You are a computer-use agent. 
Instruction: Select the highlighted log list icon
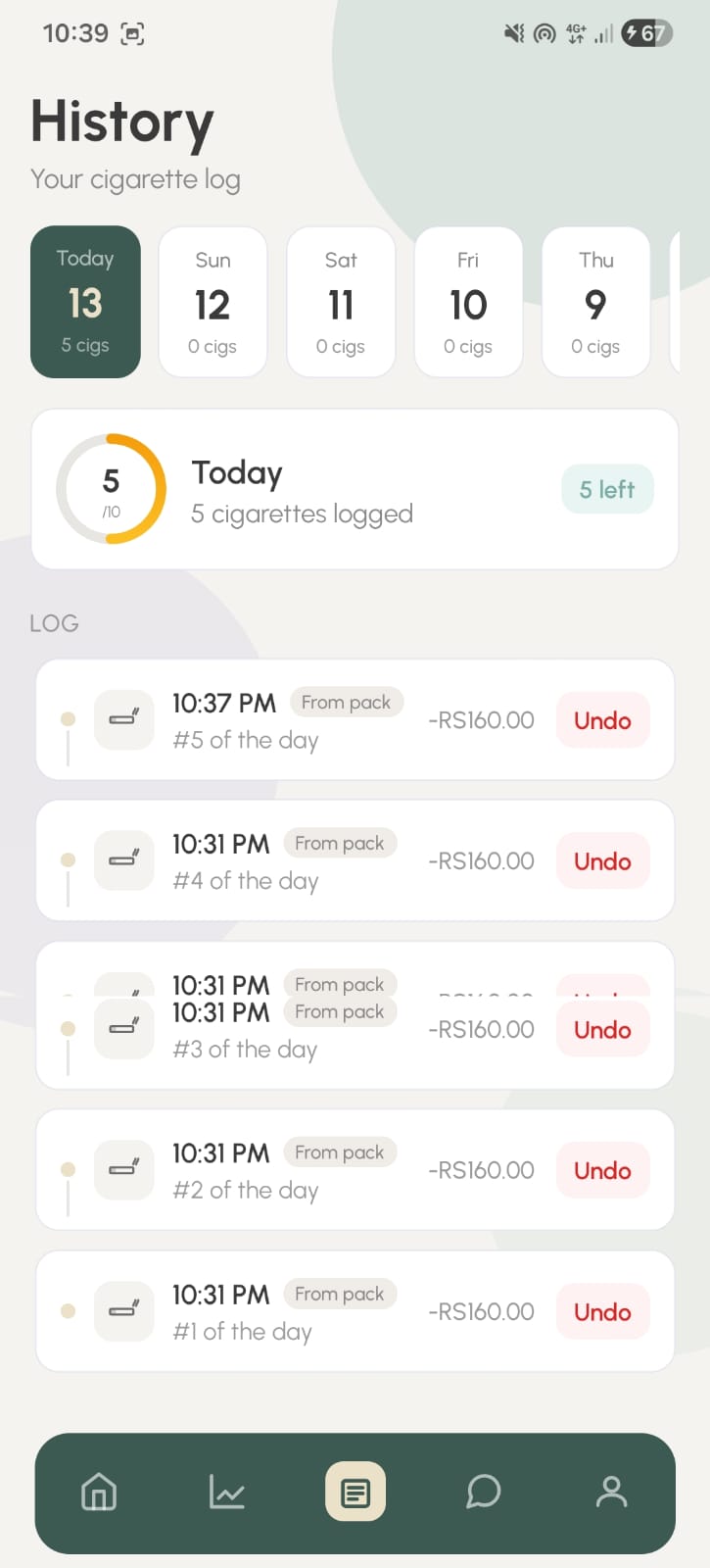tap(355, 1492)
